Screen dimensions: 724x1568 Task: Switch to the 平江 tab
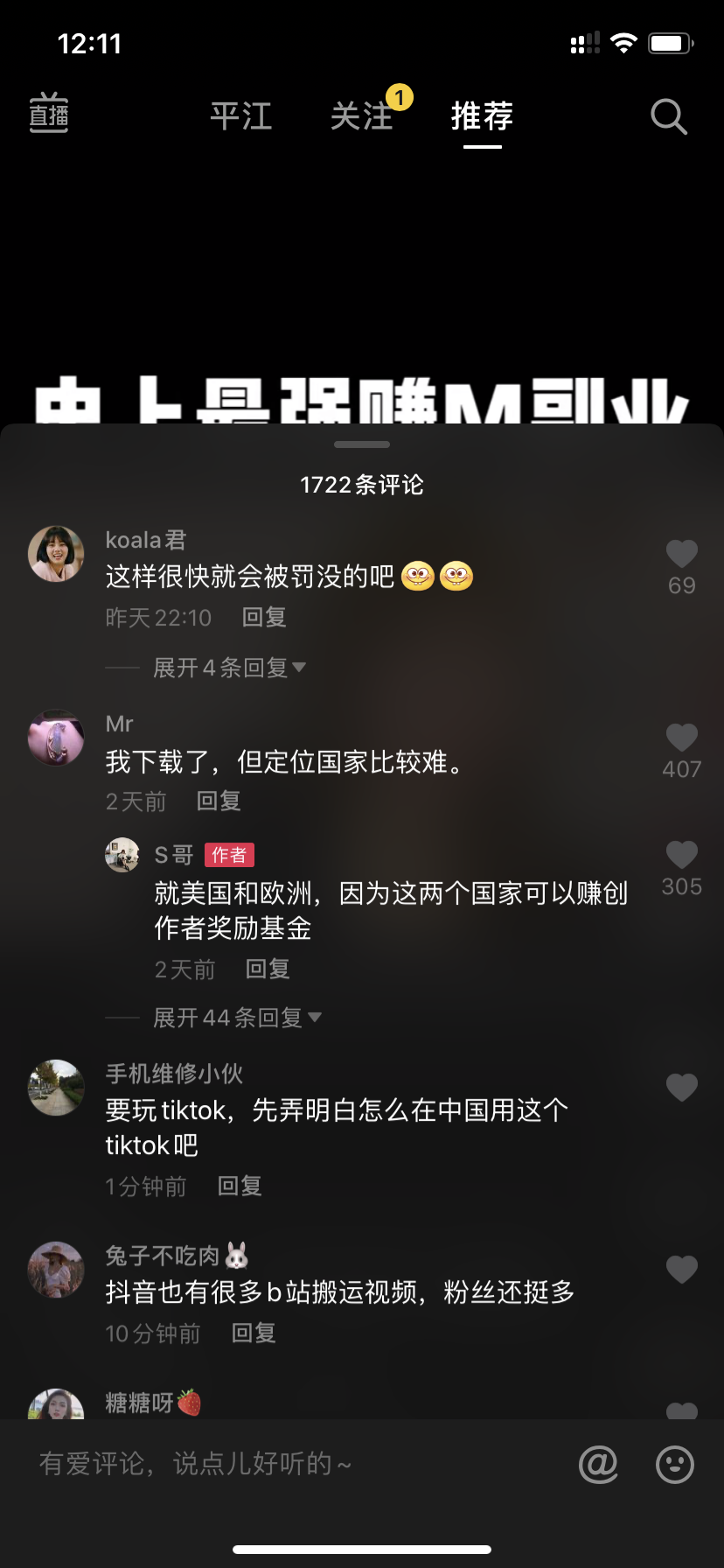click(241, 115)
